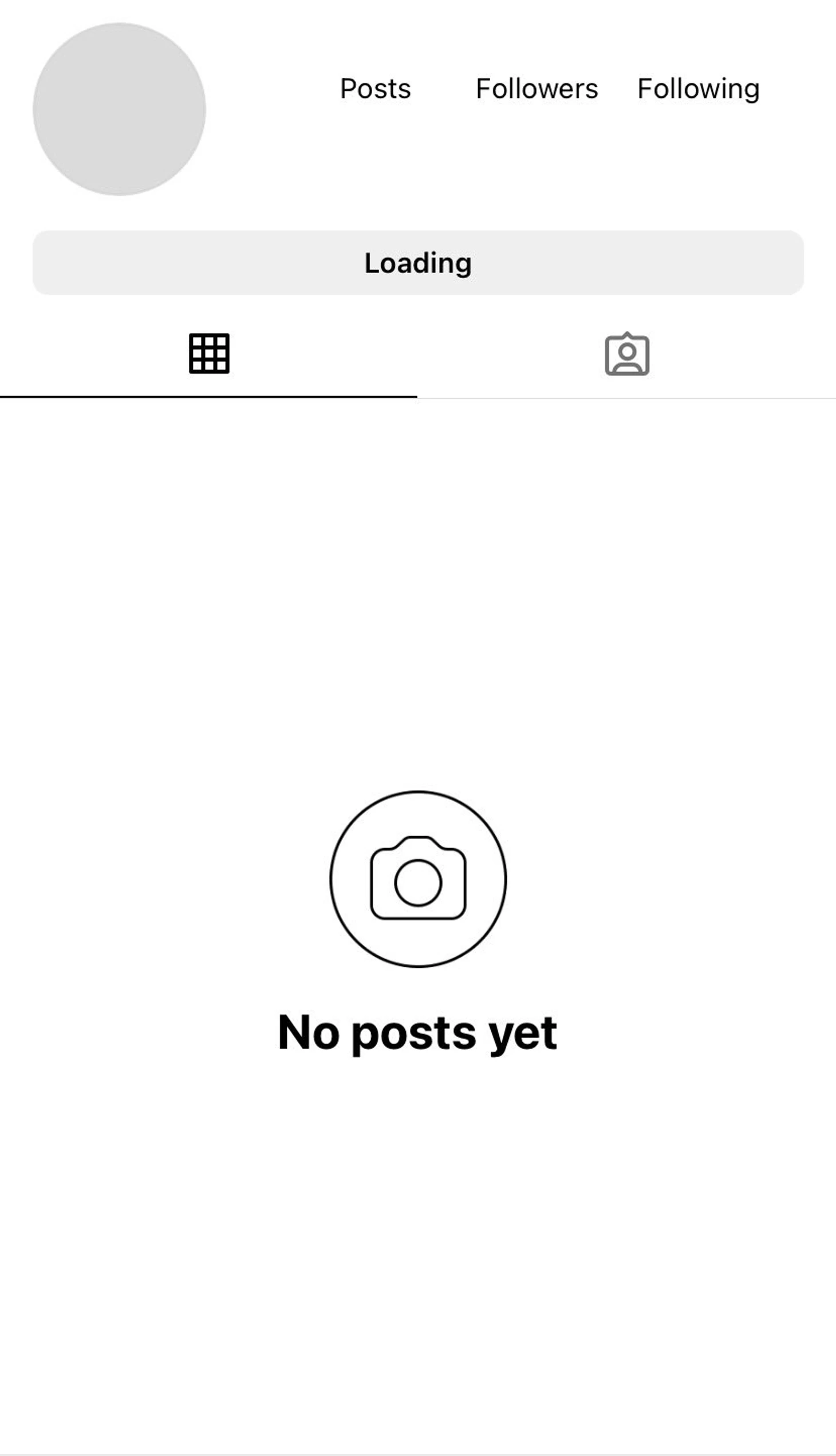Tap the Loading button
The width and height of the screenshot is (836, 1456).
[418, 263]
